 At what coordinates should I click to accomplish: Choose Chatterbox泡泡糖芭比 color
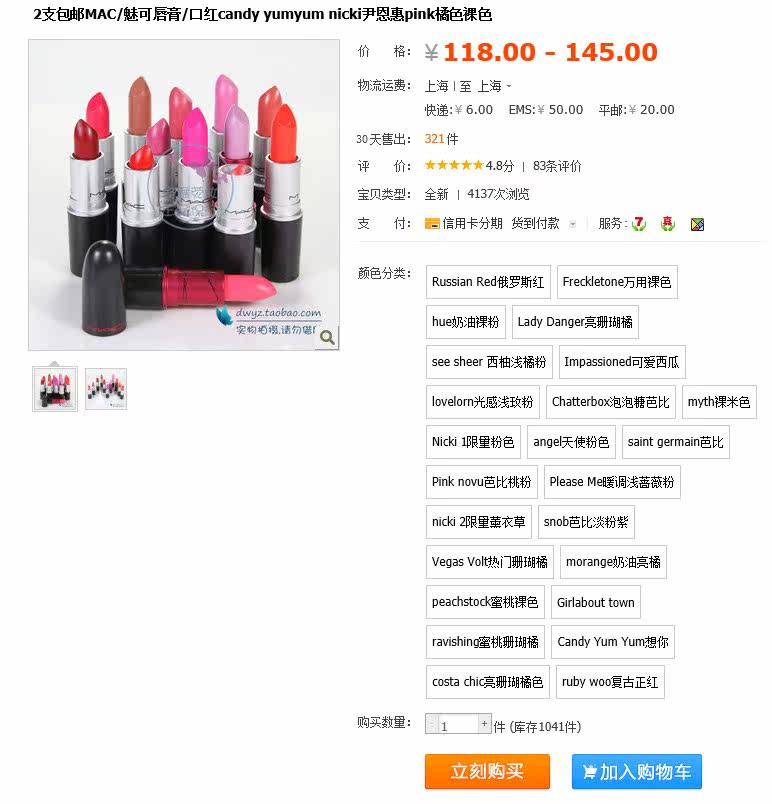click(x=610, y=402)
